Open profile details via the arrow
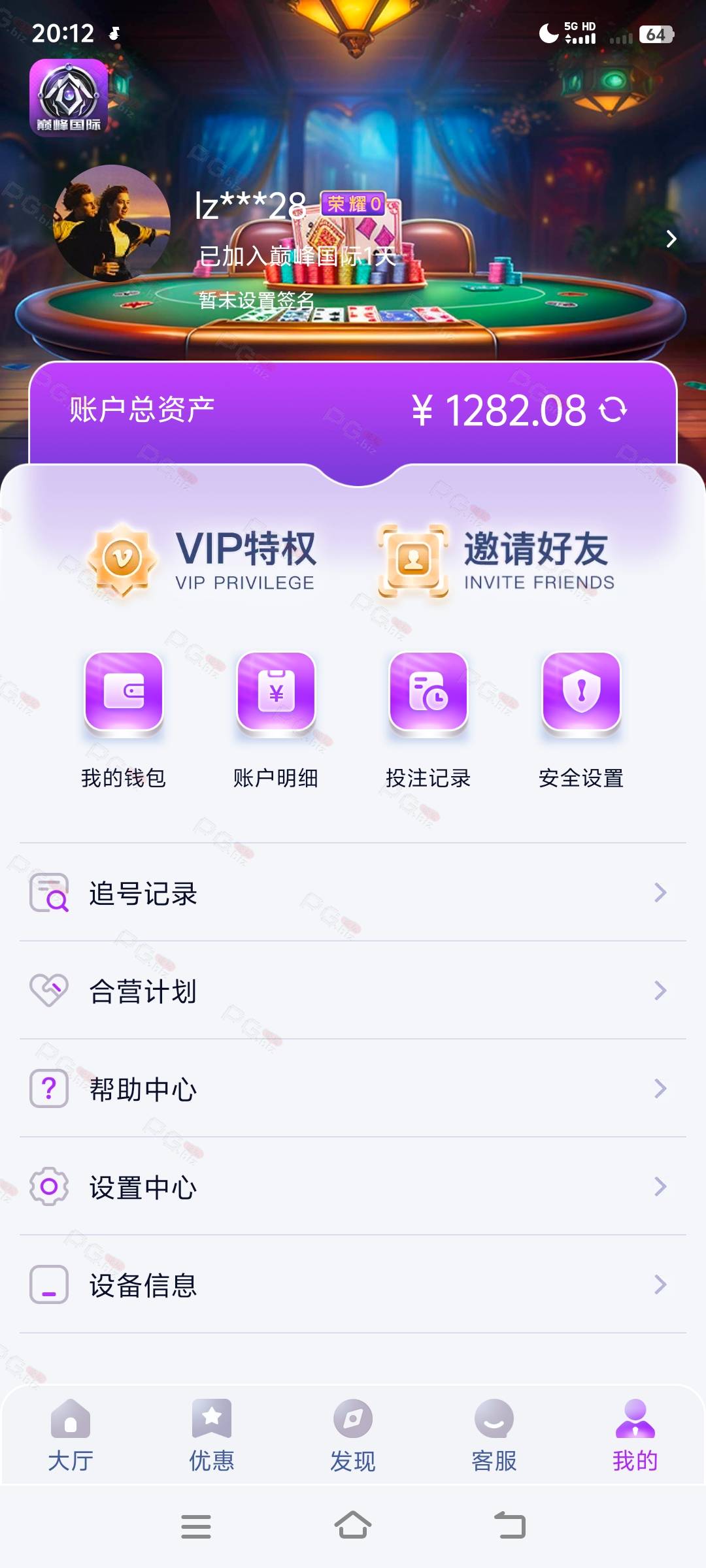 pyautogui.click(x=671, y=239)
